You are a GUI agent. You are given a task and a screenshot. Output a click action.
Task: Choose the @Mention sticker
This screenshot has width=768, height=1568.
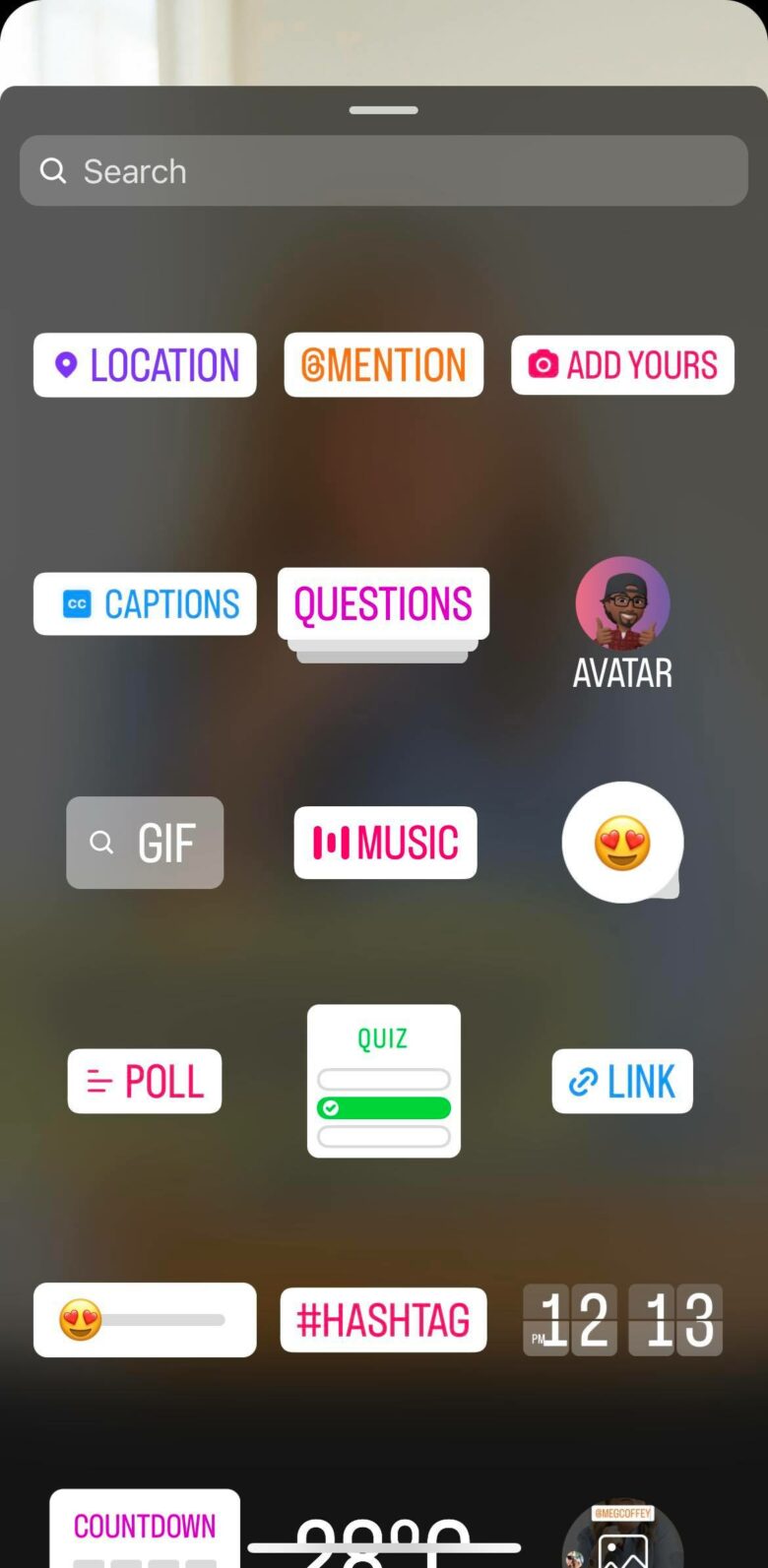tap(384, 365)
